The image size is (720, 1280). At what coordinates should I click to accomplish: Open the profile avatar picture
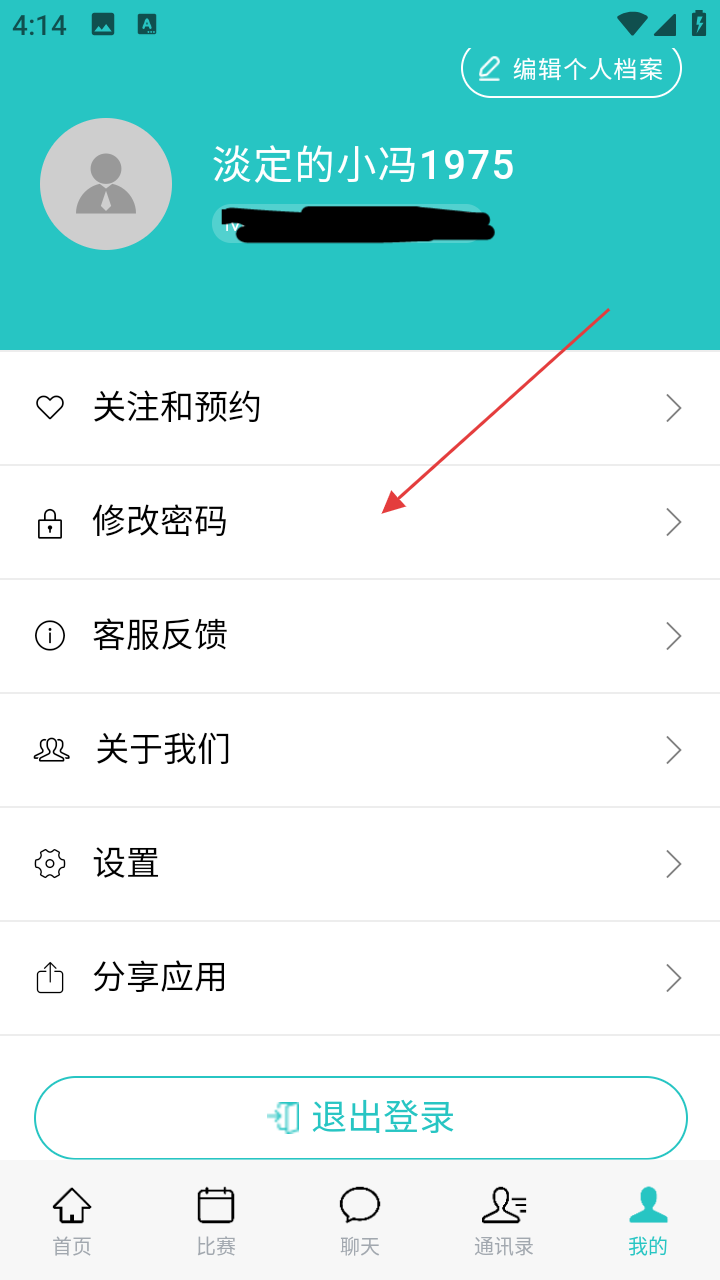tap(106, 184)
